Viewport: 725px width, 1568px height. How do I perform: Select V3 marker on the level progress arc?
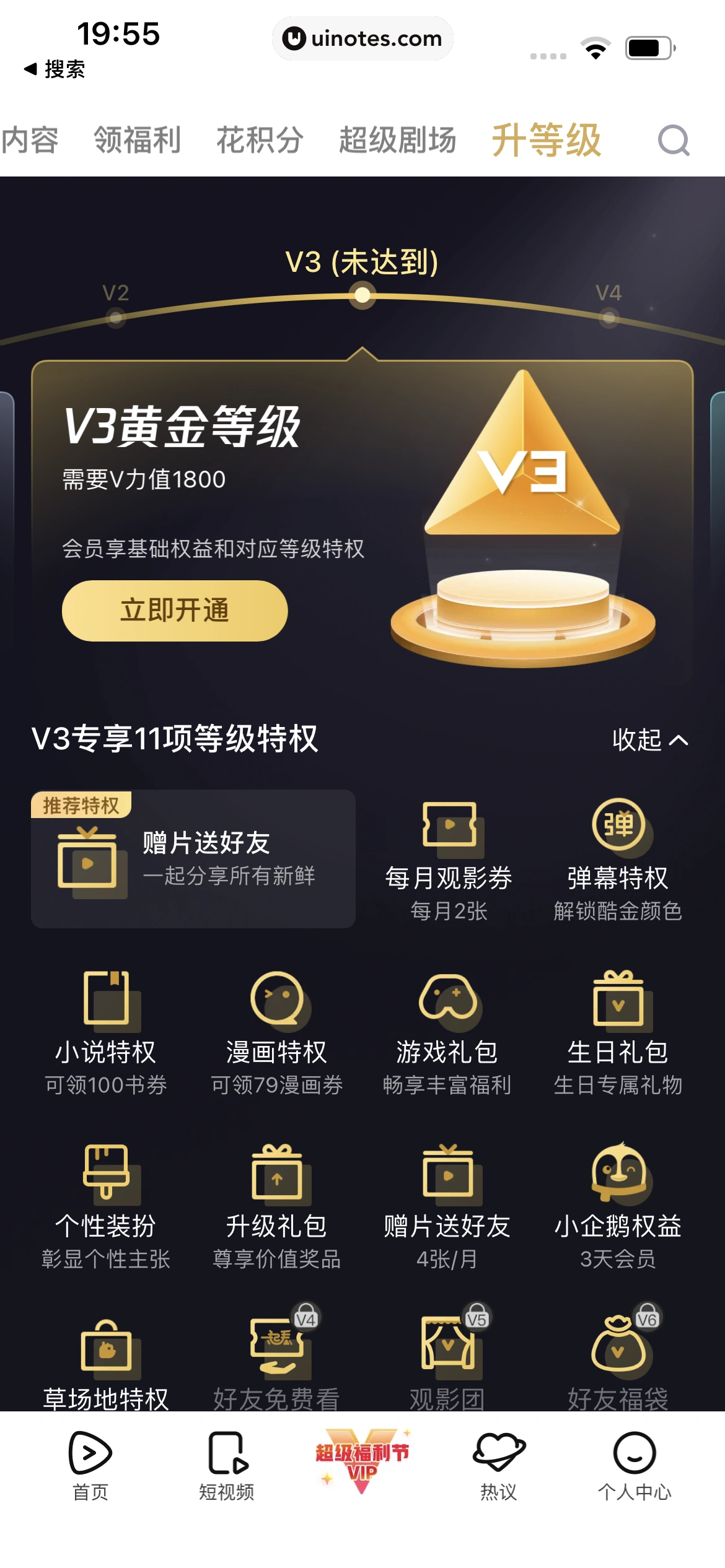click(x=362, y=296)
